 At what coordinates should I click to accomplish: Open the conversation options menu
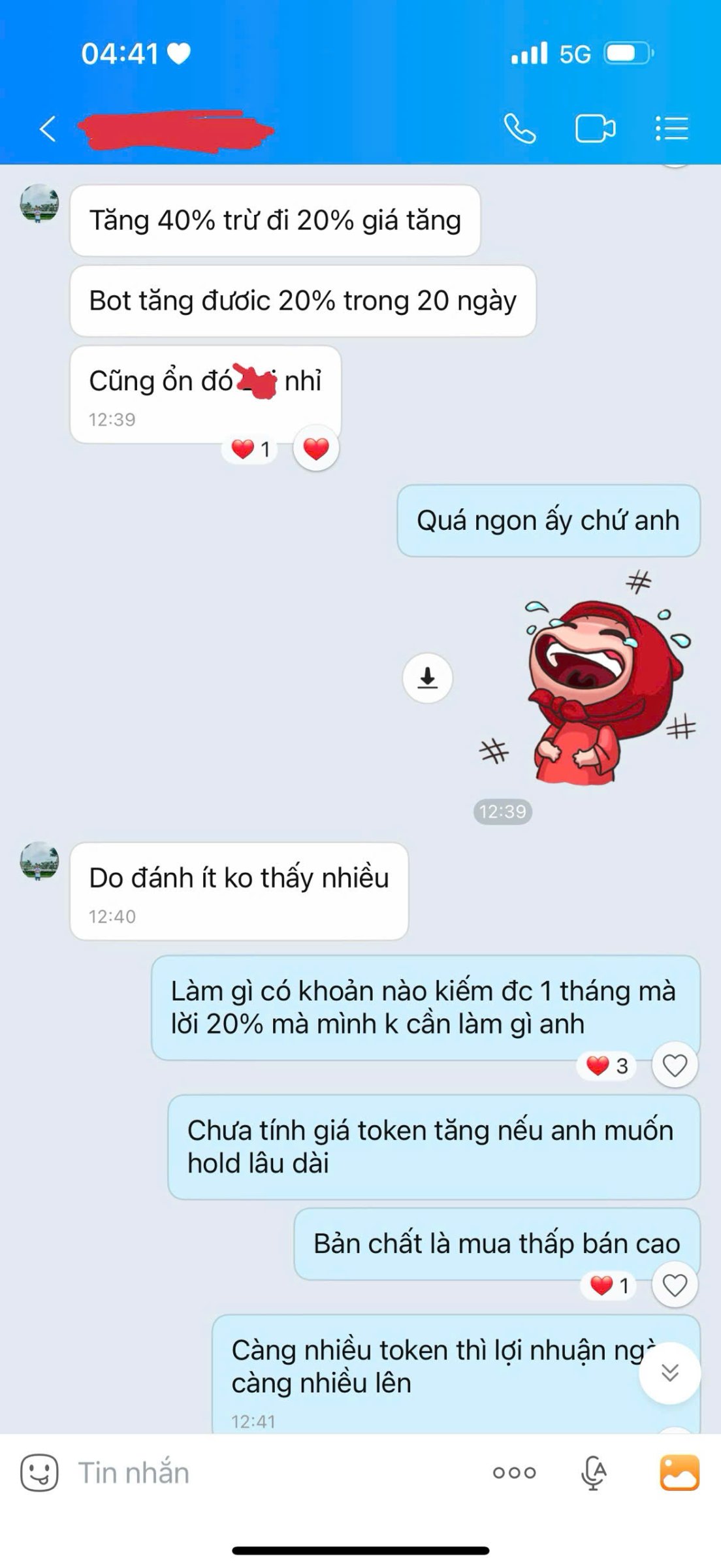point(671,129)
